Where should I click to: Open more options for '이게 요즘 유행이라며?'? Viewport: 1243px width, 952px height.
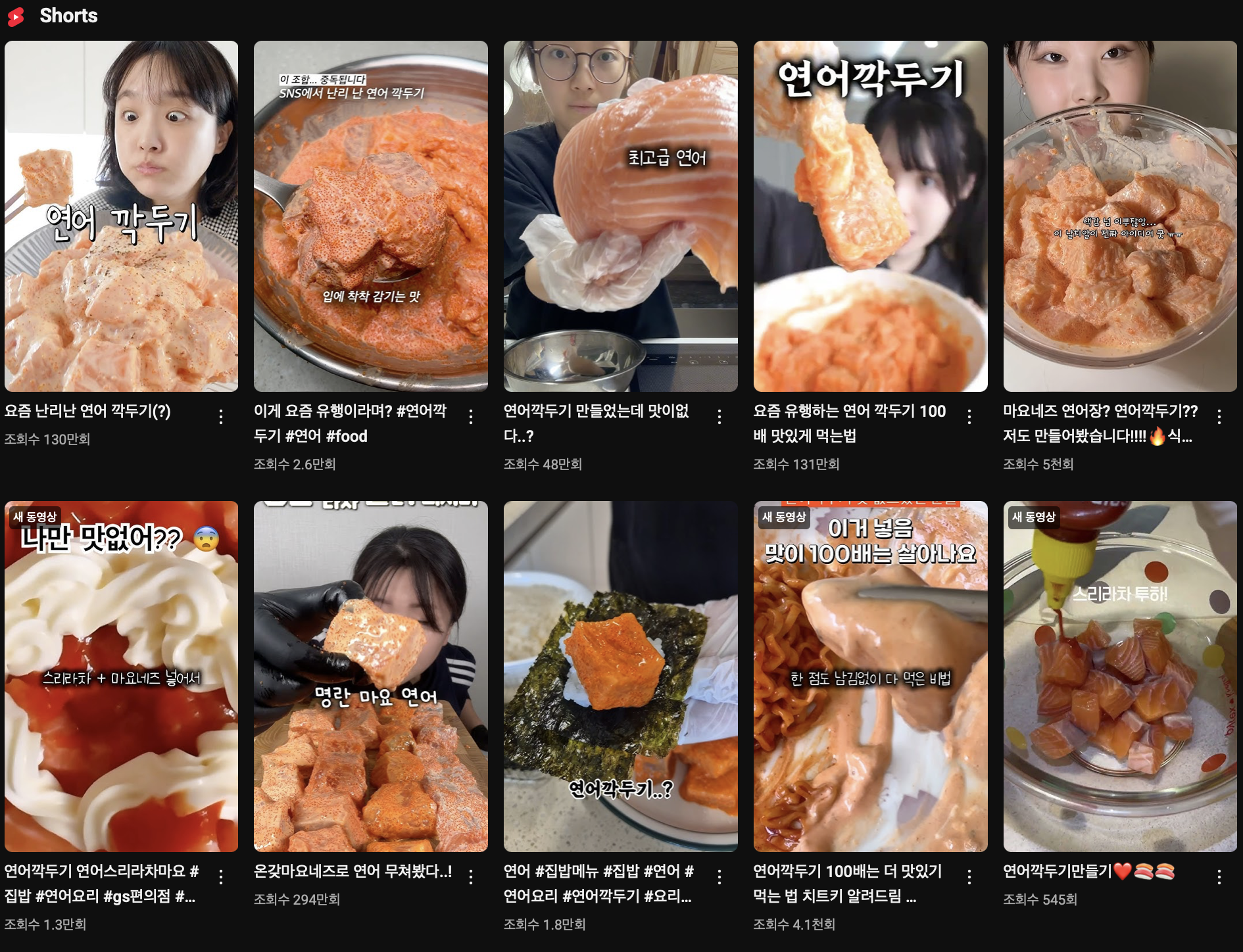tap(471, 416)
